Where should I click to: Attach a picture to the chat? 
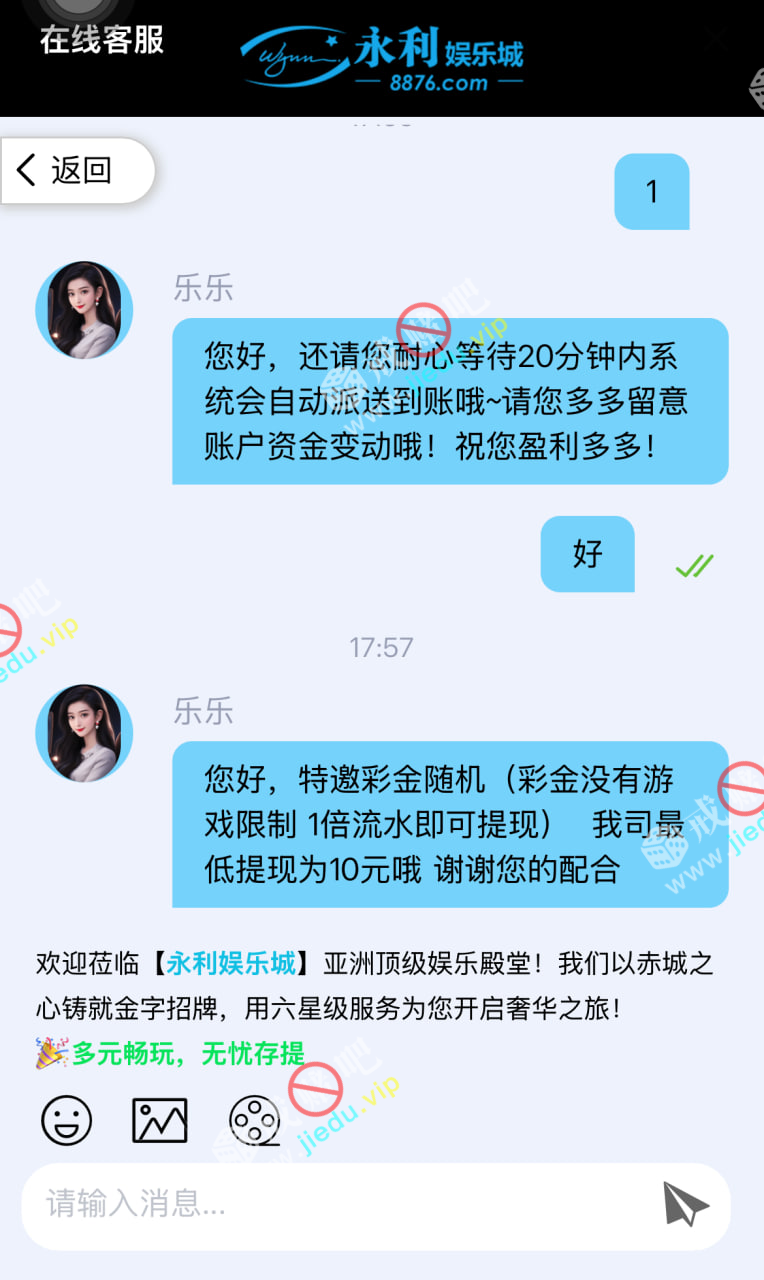[160, 1120]
